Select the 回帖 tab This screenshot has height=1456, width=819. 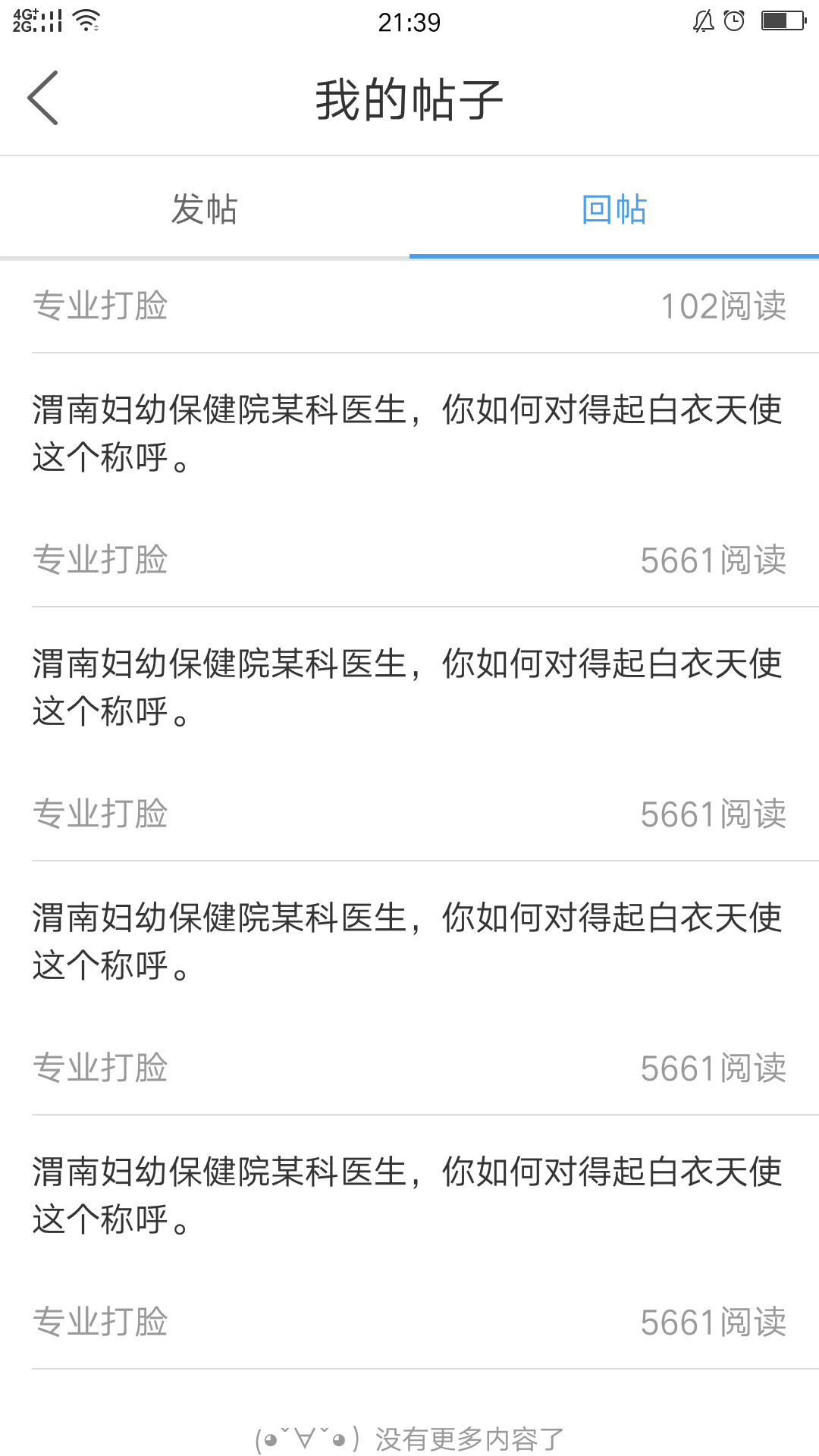click(x=613, y=209)
